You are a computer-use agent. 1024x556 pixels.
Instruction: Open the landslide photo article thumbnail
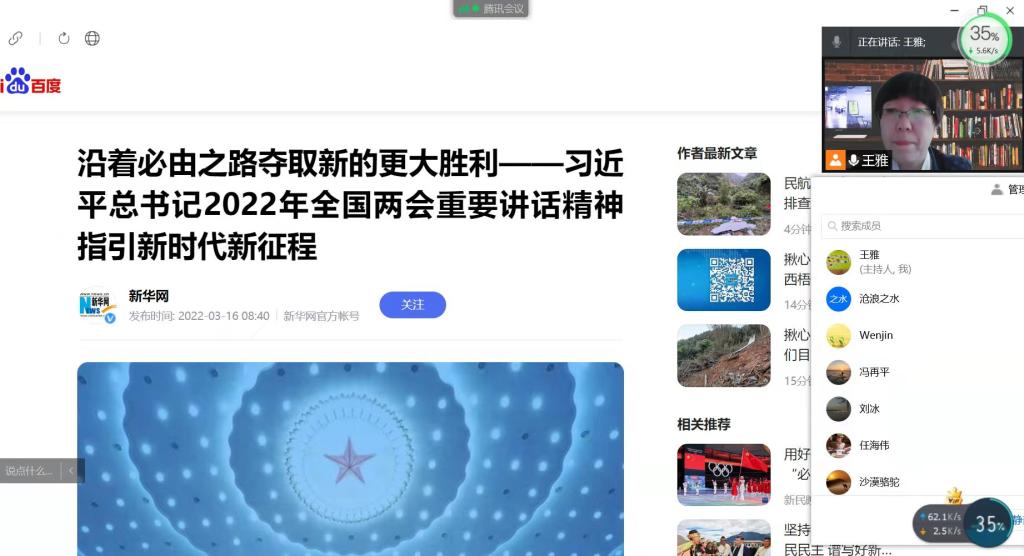[723, 355]
